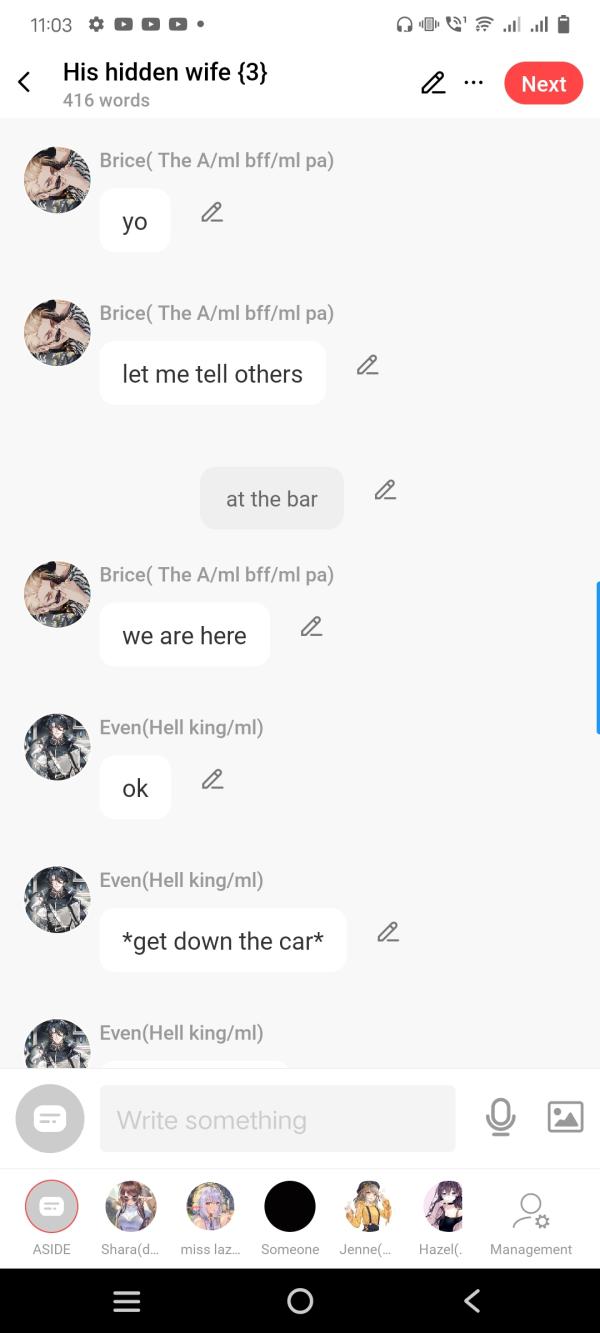Go back from the story editor
This screenshot has width=600, height=1333.
click(25, 83)
